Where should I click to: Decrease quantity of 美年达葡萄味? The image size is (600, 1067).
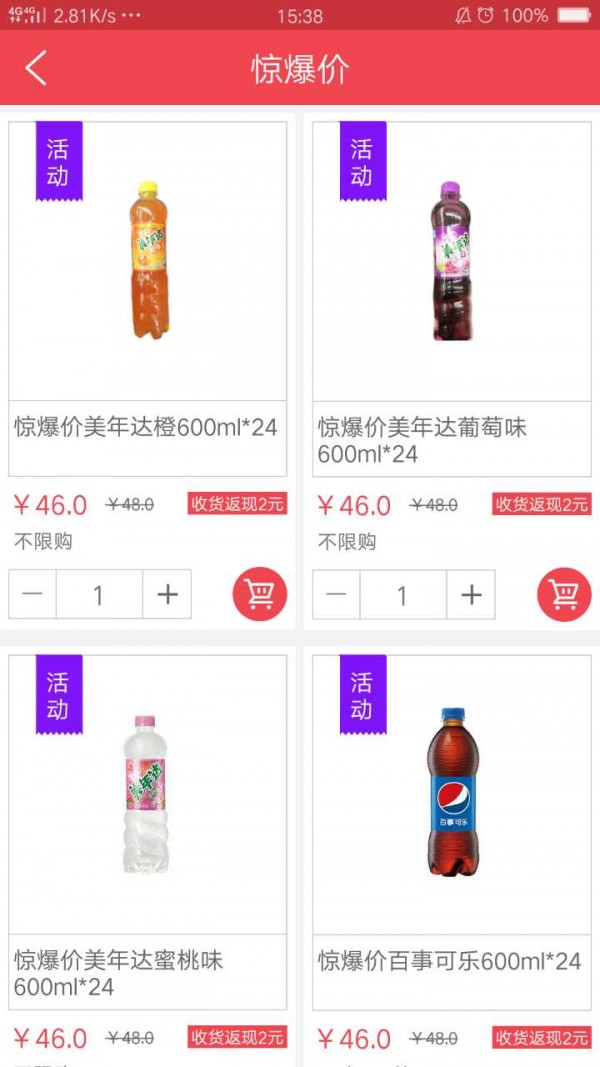click(337, 595)
